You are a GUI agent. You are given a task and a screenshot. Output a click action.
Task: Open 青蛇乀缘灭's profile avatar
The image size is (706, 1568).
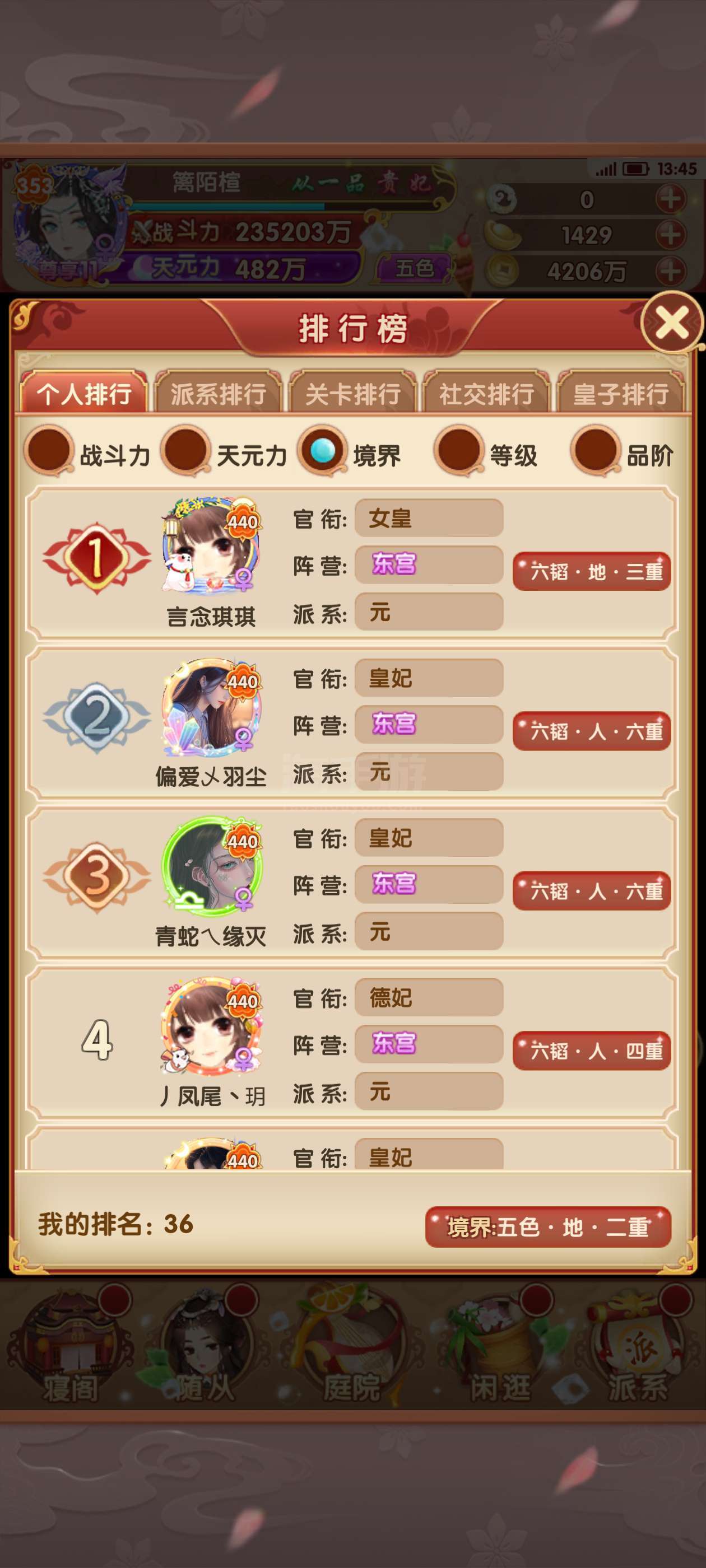(211, 865)
